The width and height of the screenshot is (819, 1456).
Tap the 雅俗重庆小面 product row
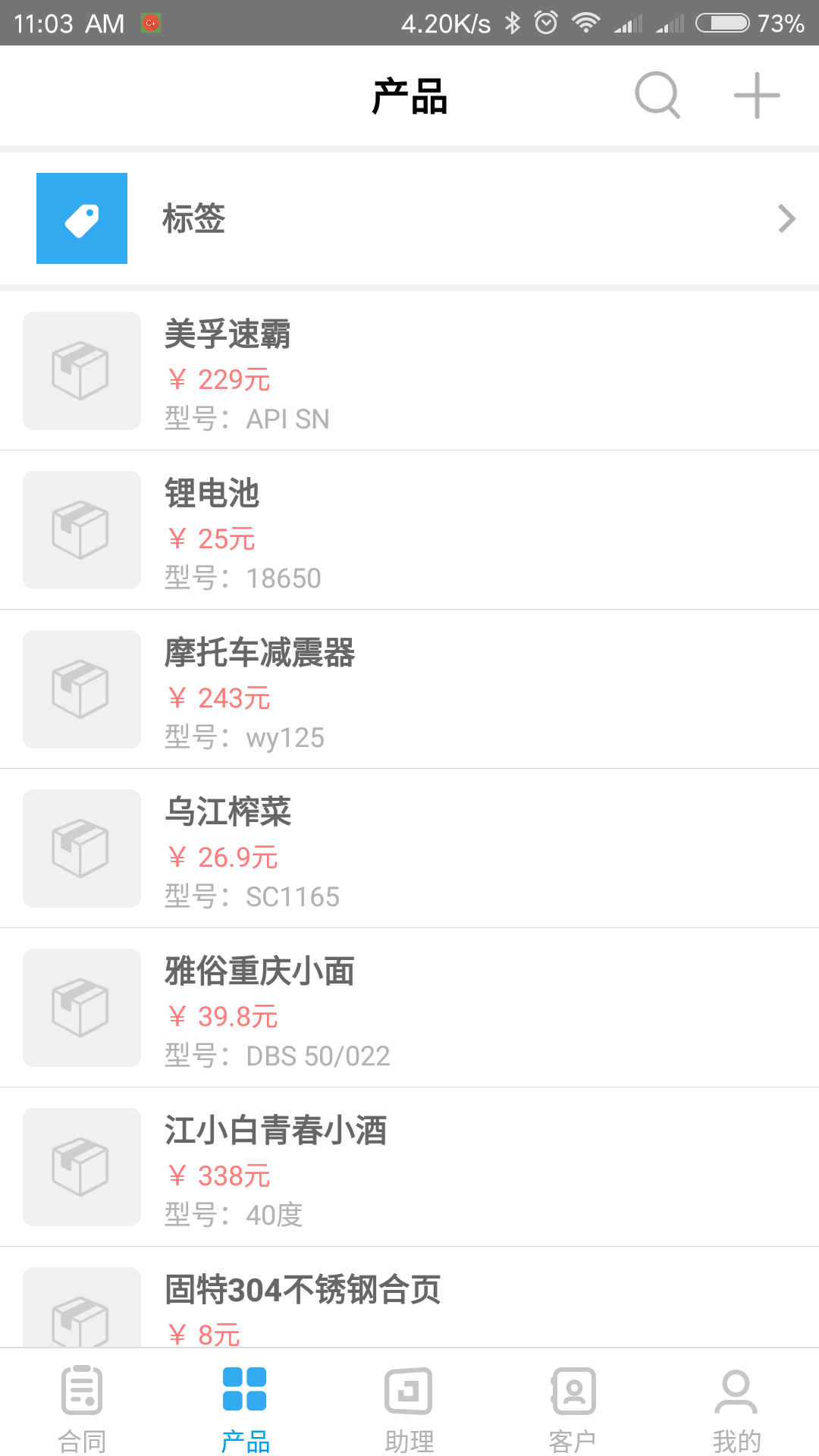(409, 1009)
